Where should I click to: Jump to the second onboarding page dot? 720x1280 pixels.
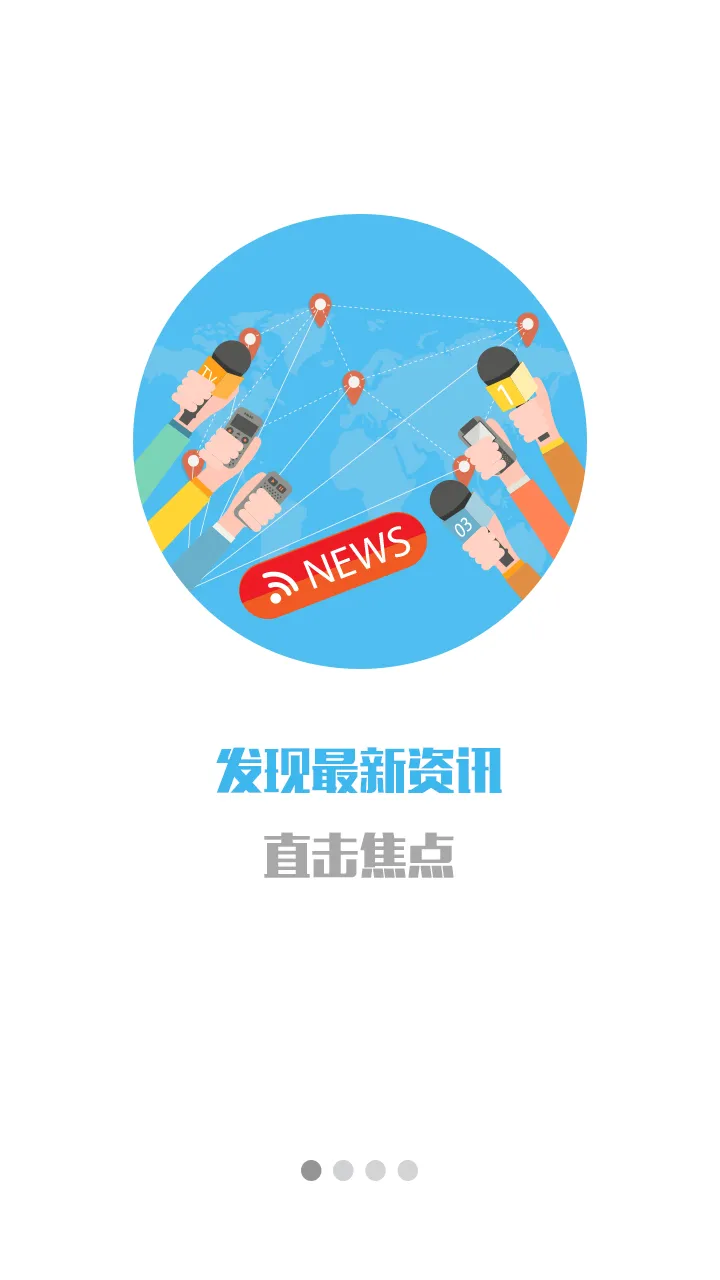pos(343,1170)
